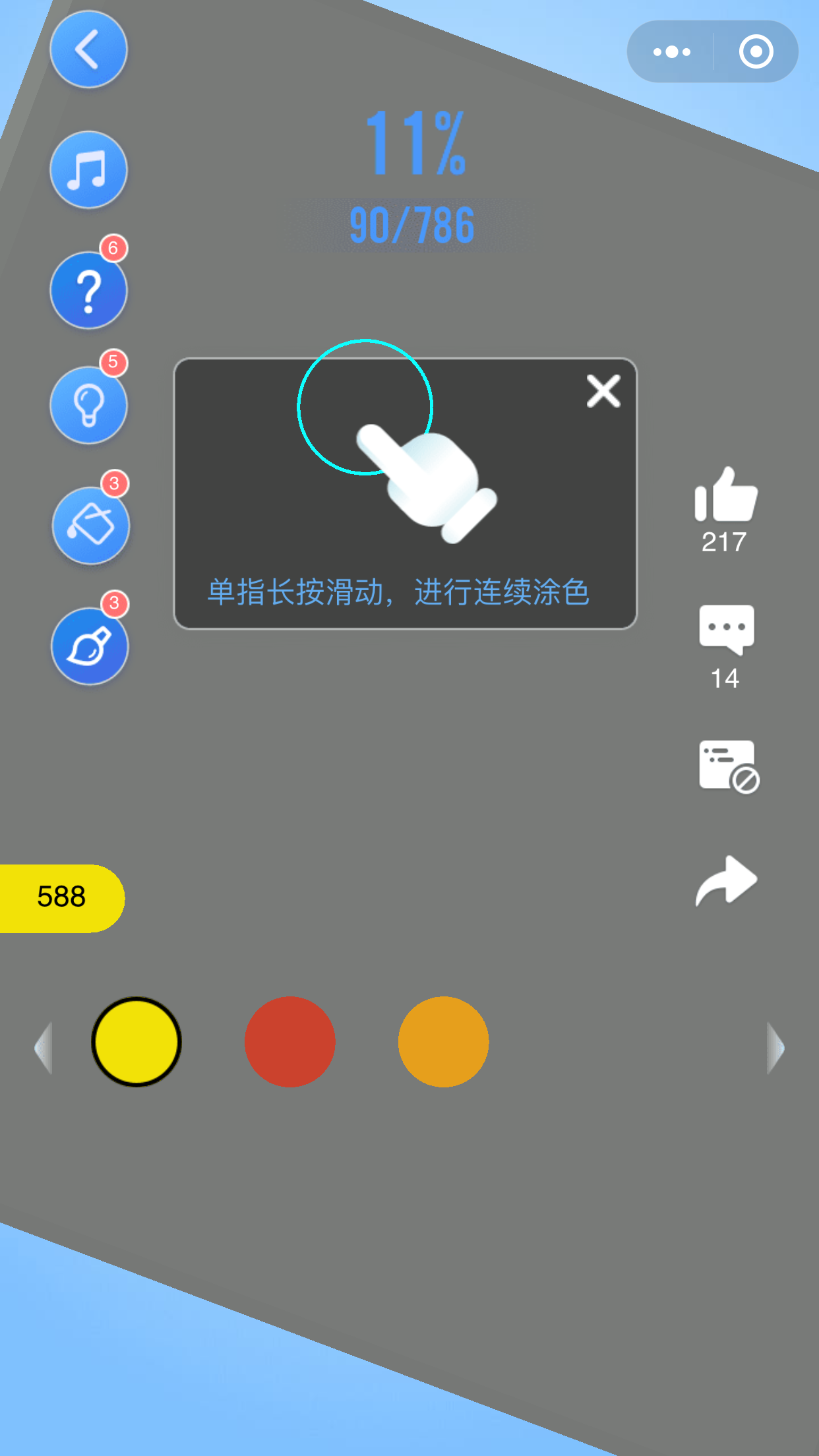Select the paintbrush tool
Image resolution: width=819 pixels, height=1456 pixels.
pos(90,646)
